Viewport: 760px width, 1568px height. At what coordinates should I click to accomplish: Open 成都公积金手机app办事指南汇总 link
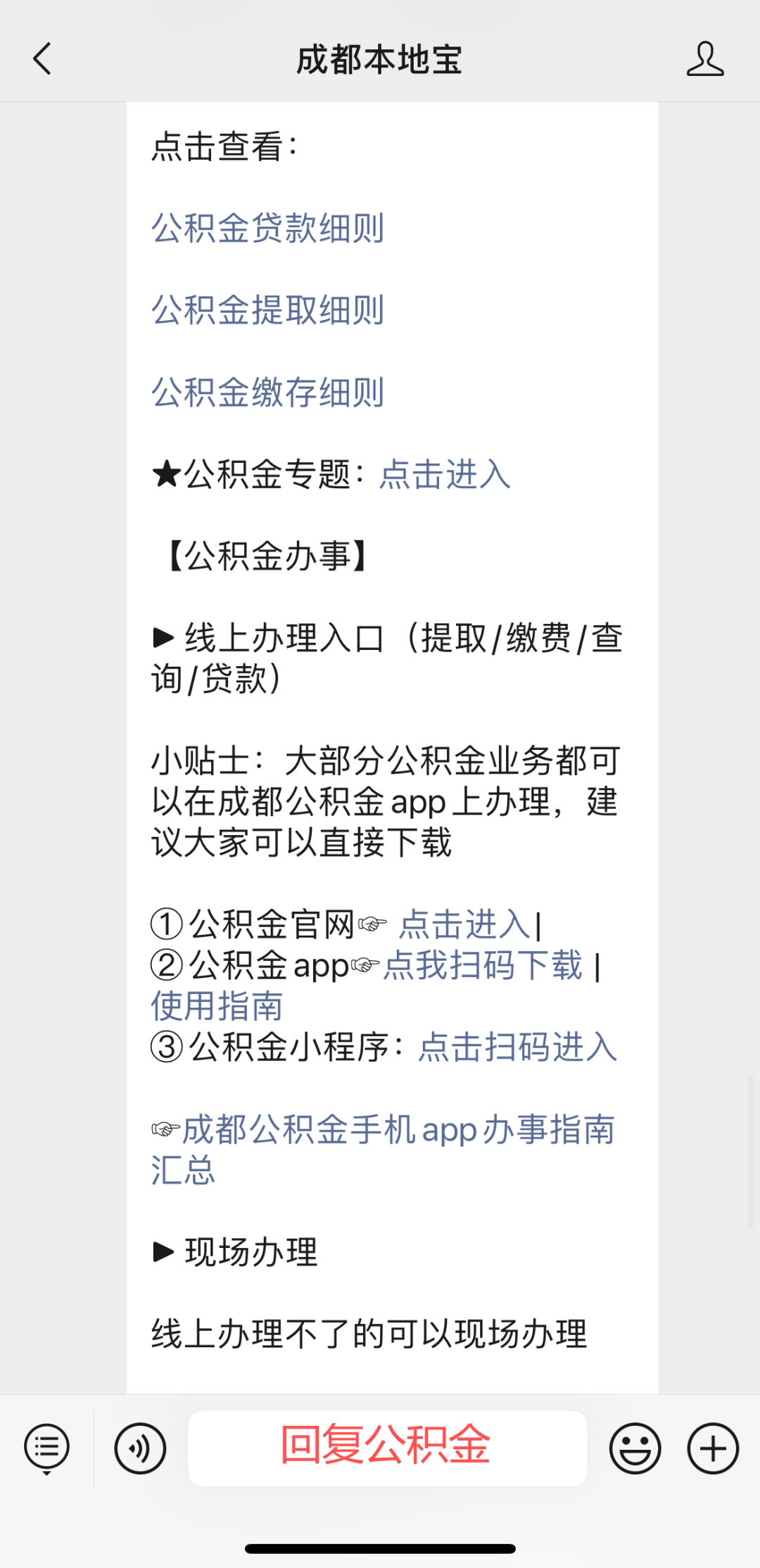click(384, 1149)
